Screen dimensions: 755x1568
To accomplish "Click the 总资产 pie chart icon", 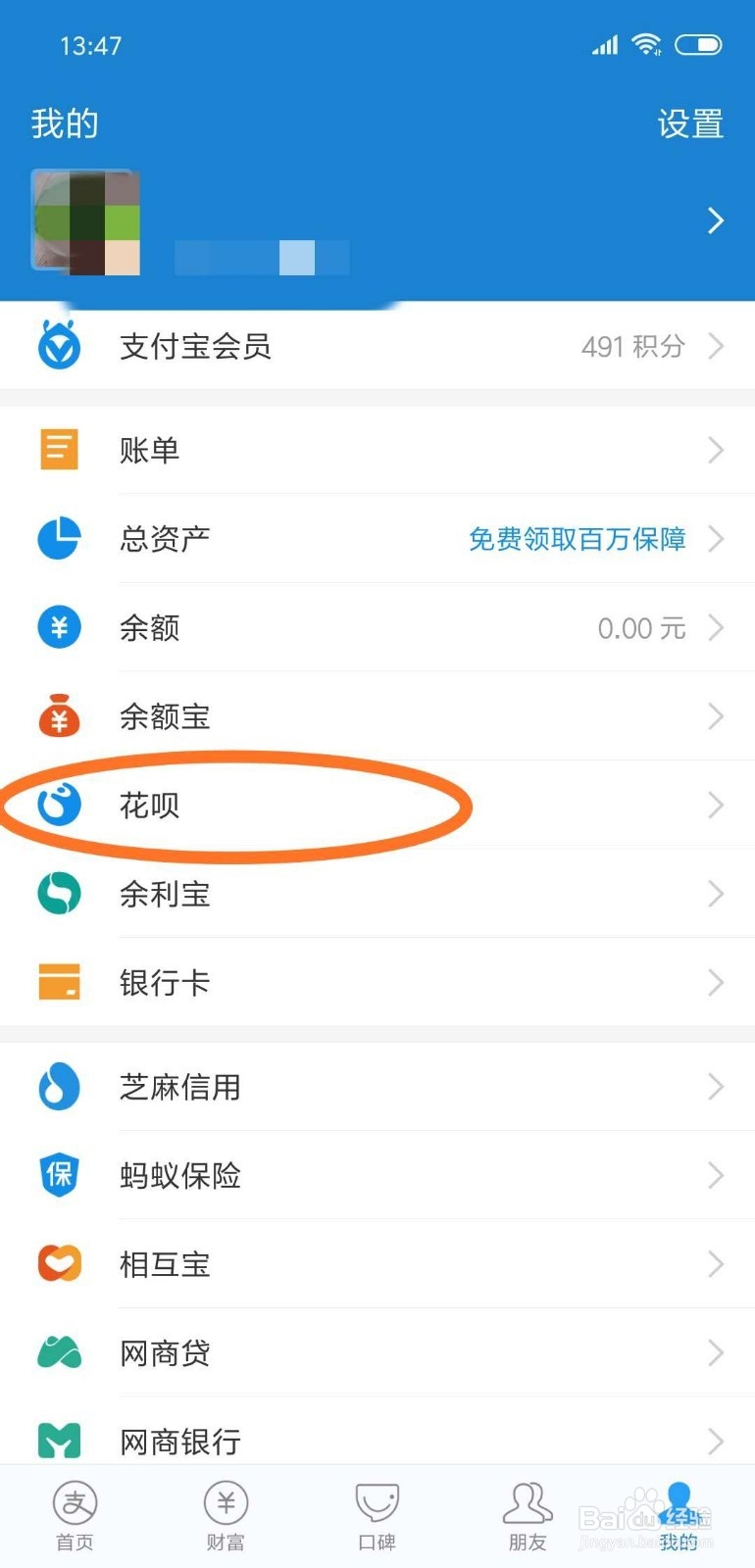I will (x=58, y=538).
